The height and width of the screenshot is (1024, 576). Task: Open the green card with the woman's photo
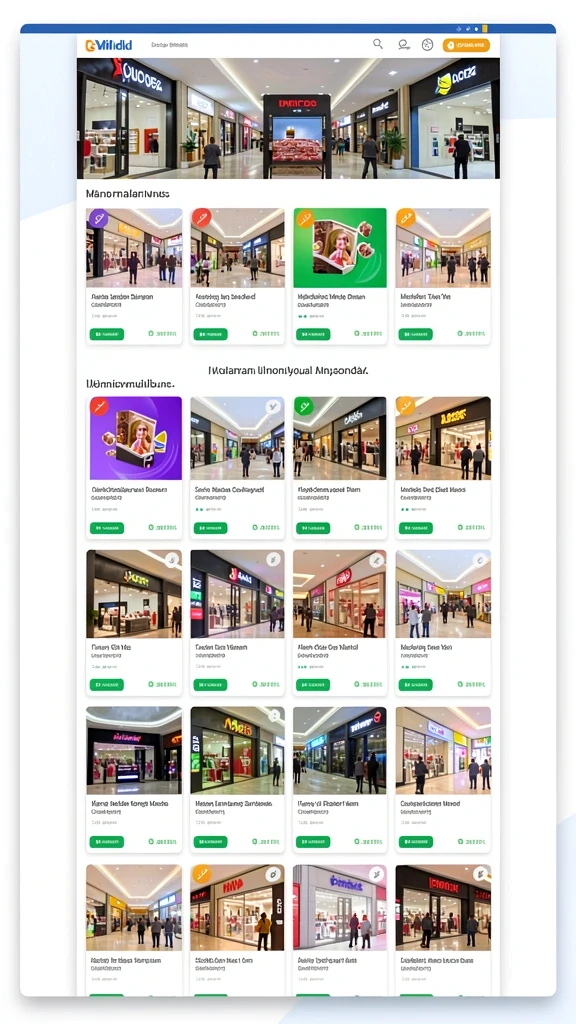tap(340, 276)
